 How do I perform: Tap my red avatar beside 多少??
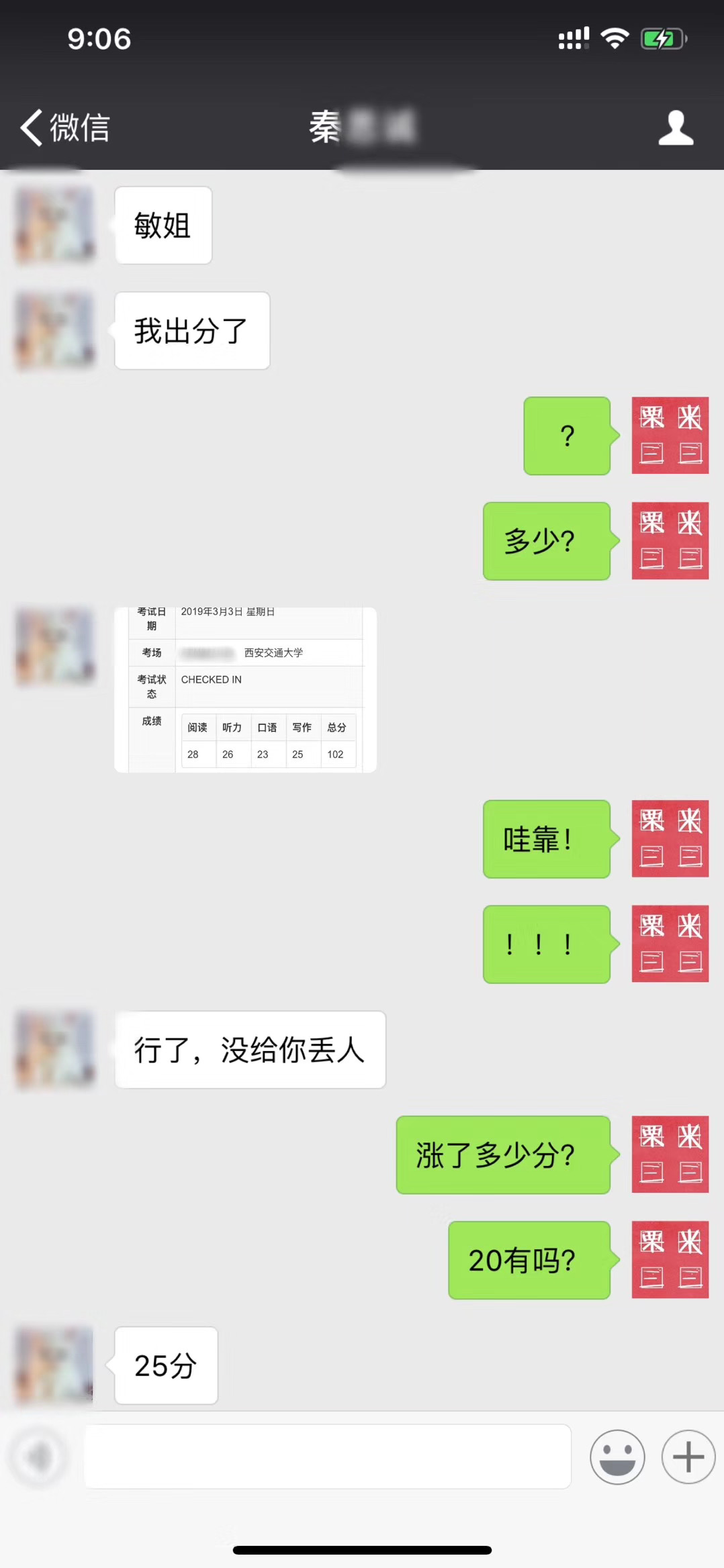(670, 540)
